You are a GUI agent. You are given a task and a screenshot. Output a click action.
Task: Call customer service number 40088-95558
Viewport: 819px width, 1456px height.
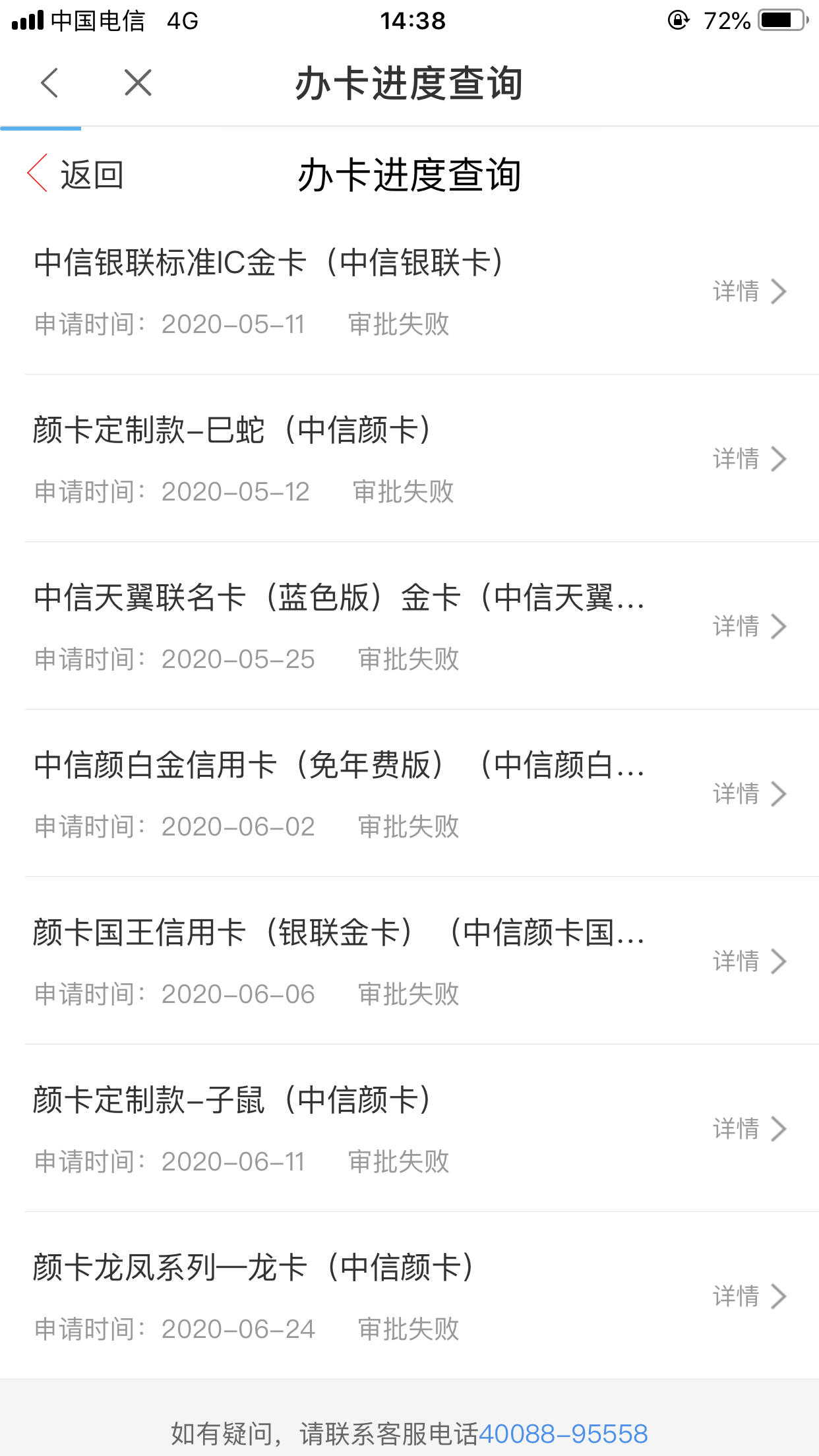564,1434
